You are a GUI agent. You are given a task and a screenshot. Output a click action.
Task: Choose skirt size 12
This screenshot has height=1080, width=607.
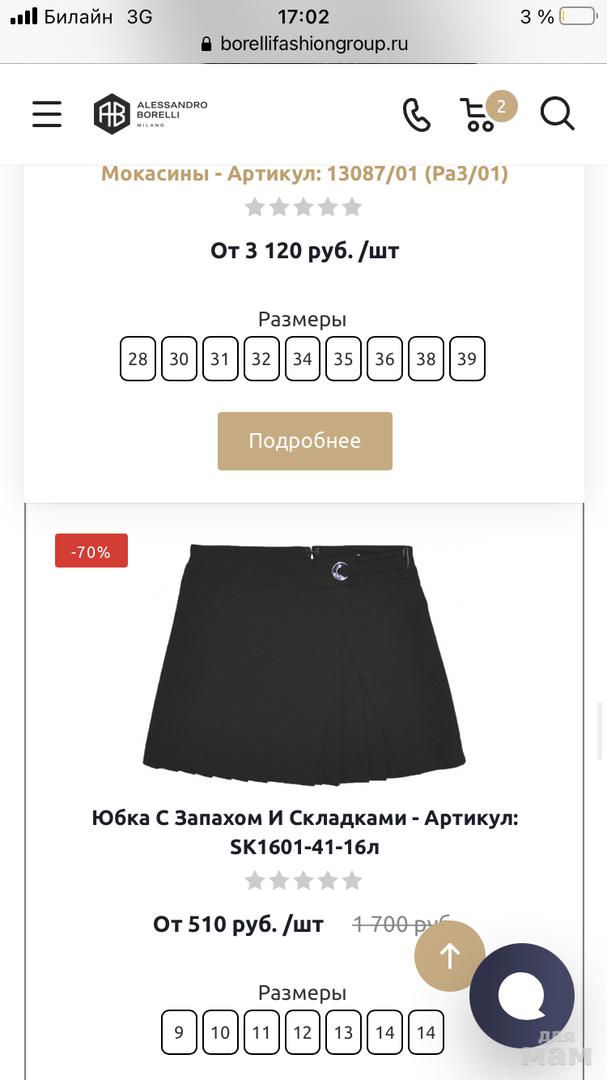(302, 1033)
